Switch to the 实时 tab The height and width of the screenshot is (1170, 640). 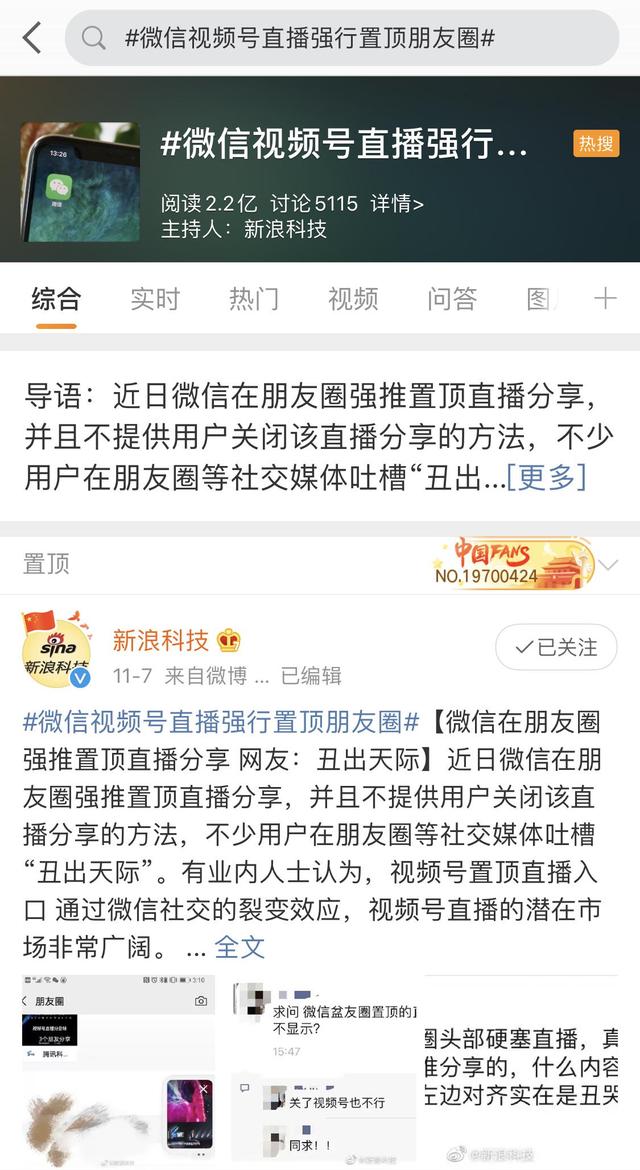pos(155,298)
